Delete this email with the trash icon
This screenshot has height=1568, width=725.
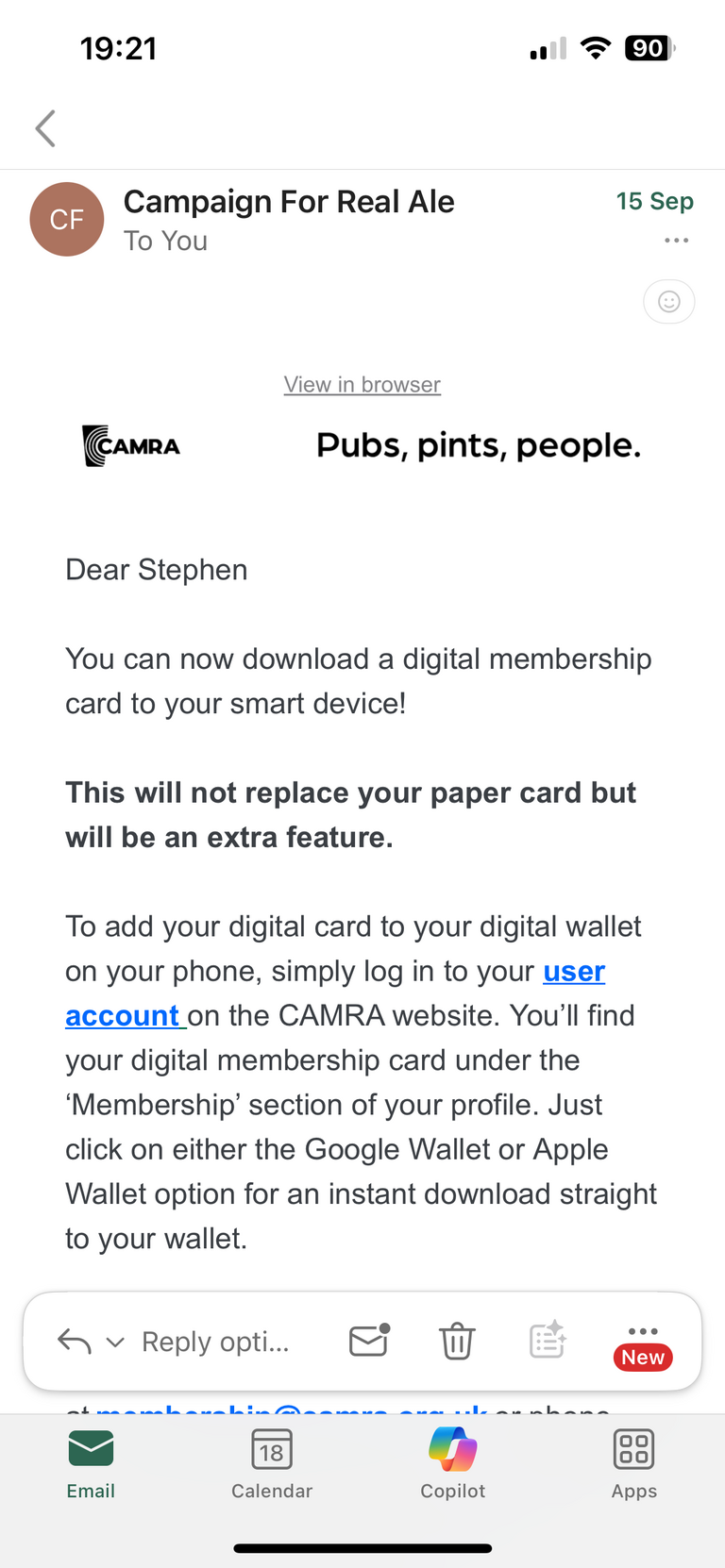pos(457,1341)
